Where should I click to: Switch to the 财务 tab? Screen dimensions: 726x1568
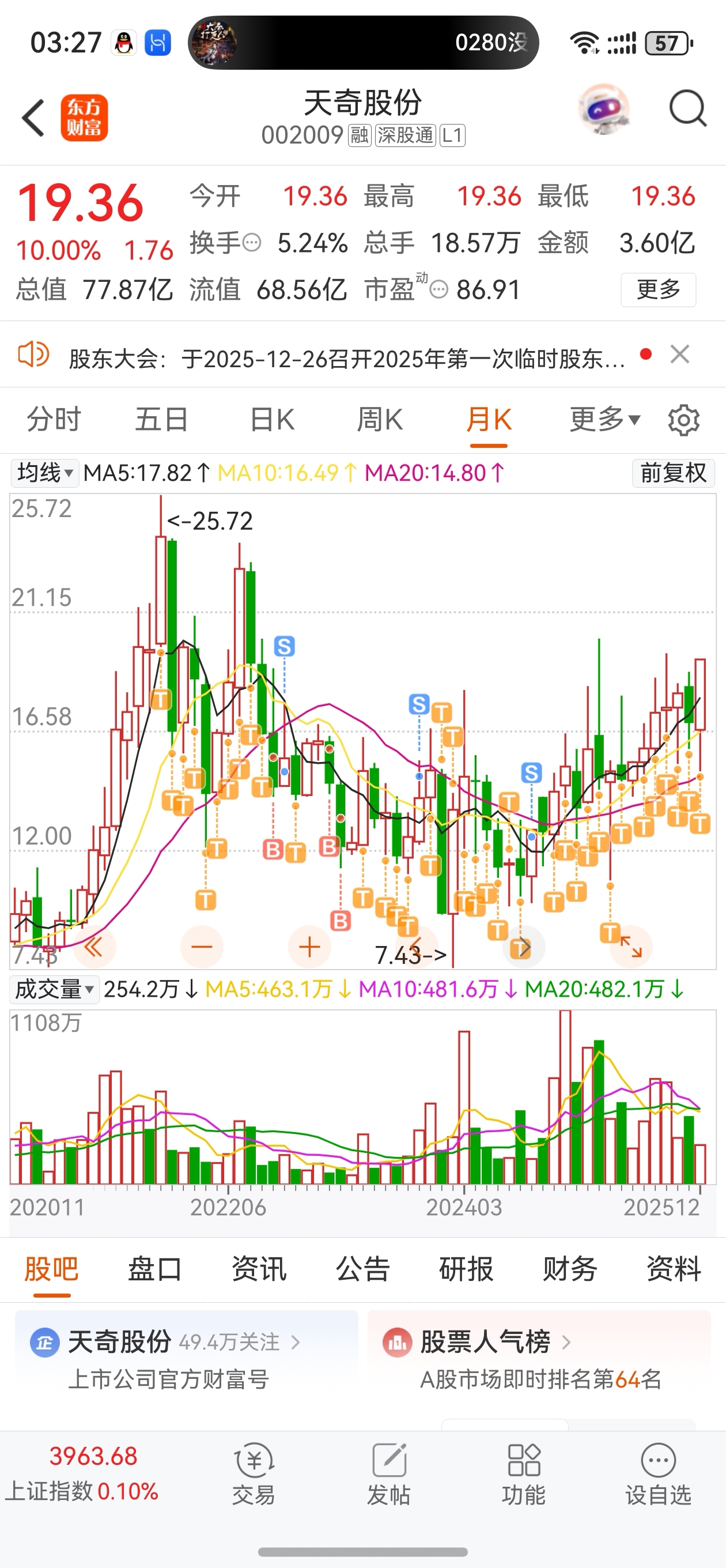tap(570, 1269)
